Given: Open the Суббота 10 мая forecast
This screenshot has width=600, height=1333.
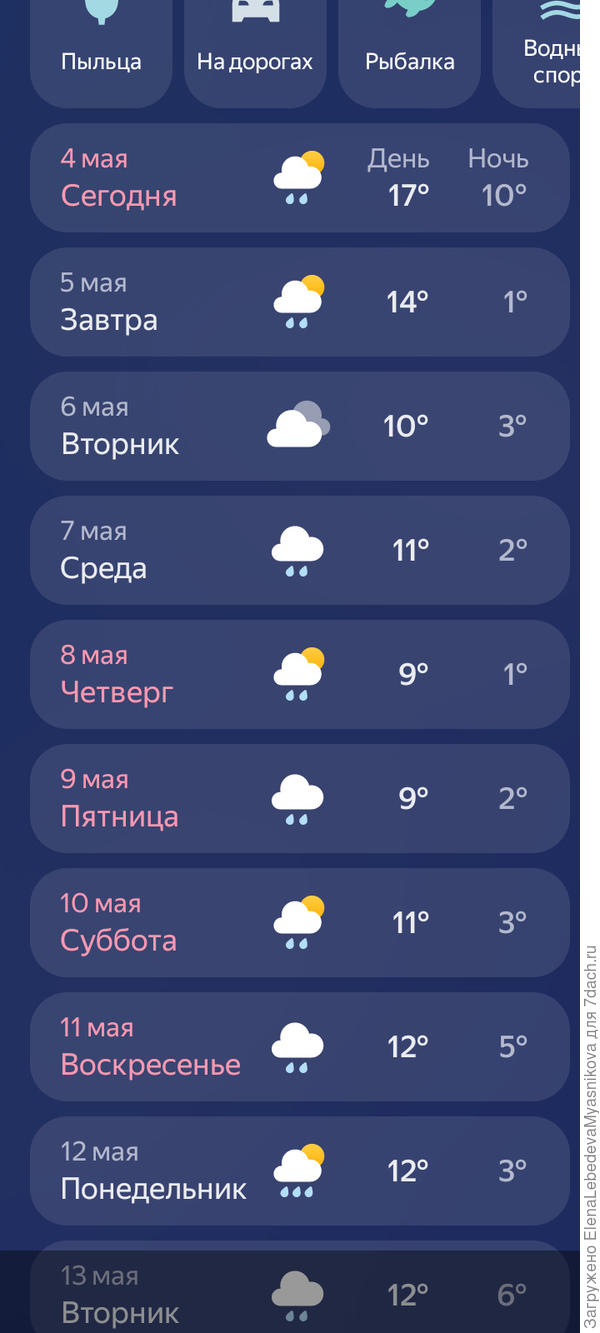Looking at the screenshot, I should tap(299, 922).
